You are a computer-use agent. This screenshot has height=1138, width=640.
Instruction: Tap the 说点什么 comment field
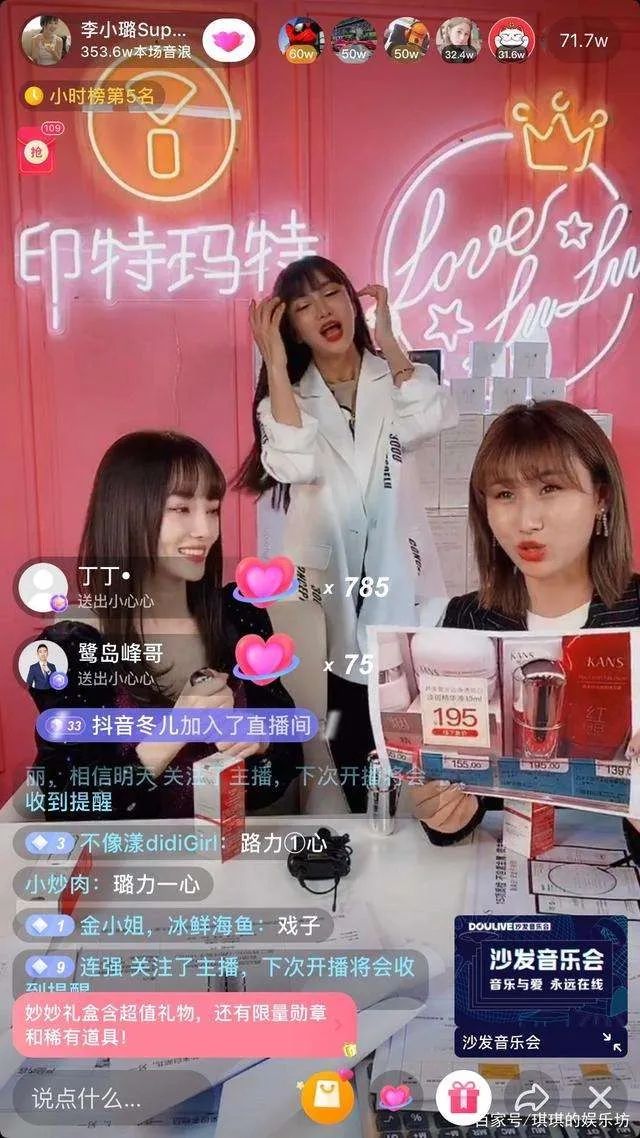click(x=110, y=1098)
